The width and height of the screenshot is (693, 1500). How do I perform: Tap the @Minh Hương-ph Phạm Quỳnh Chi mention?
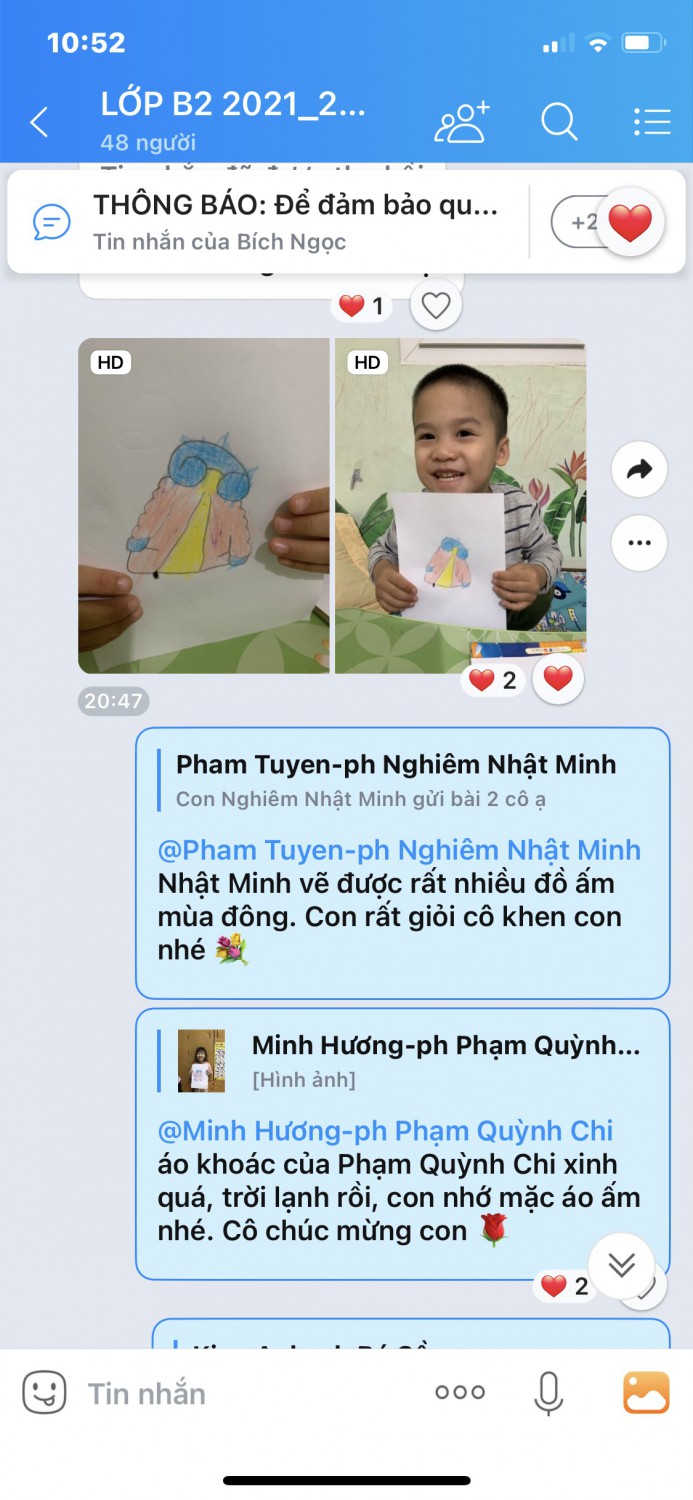pyautogui.click(x=385, y=1131)
